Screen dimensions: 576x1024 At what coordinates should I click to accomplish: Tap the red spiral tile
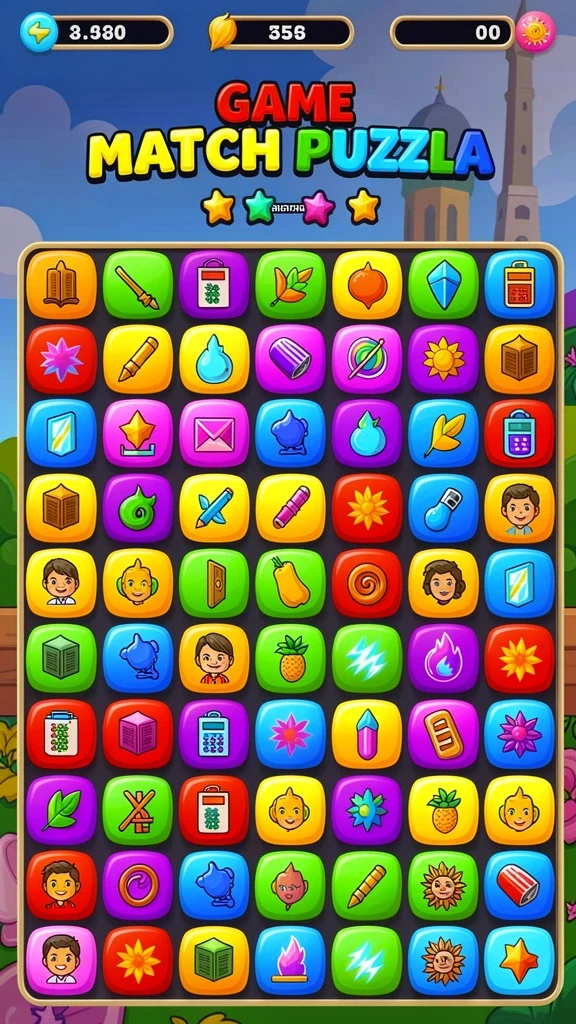click(x=367, y=583)
